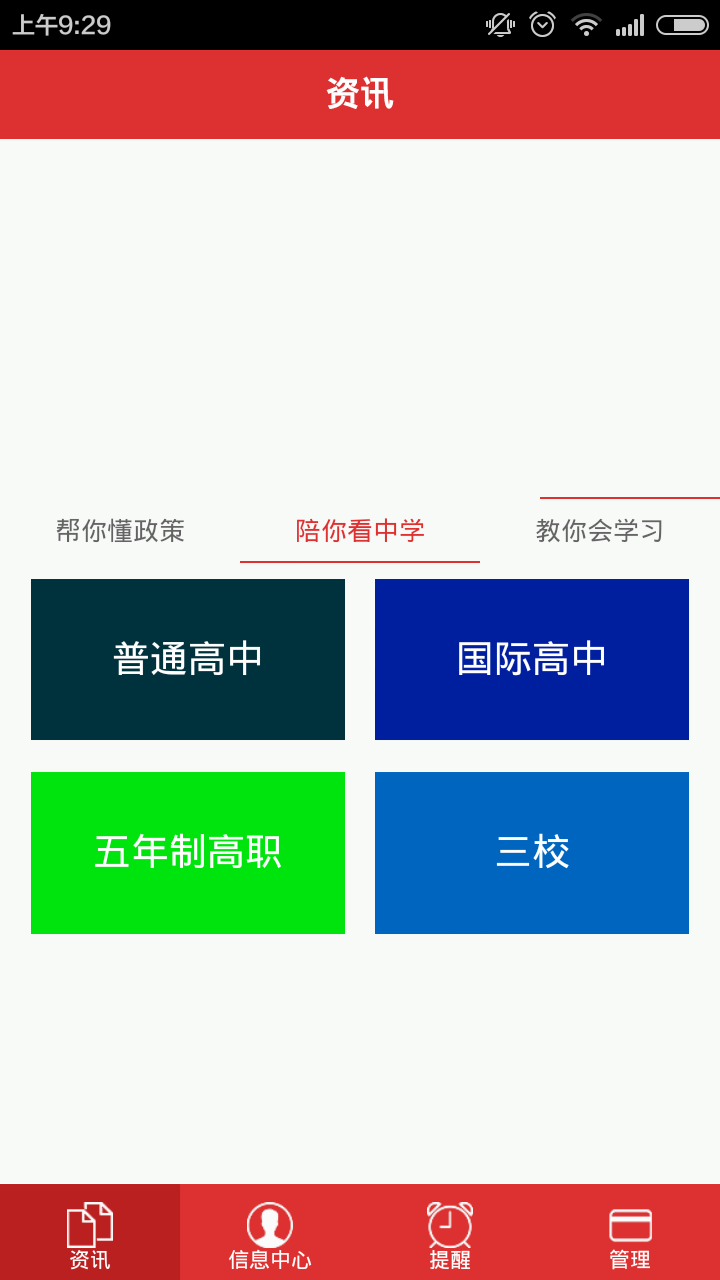This screenshot has height=1280, width=720.
Task: Open the 普通高中 category
Action: click(x=188, y=660)
